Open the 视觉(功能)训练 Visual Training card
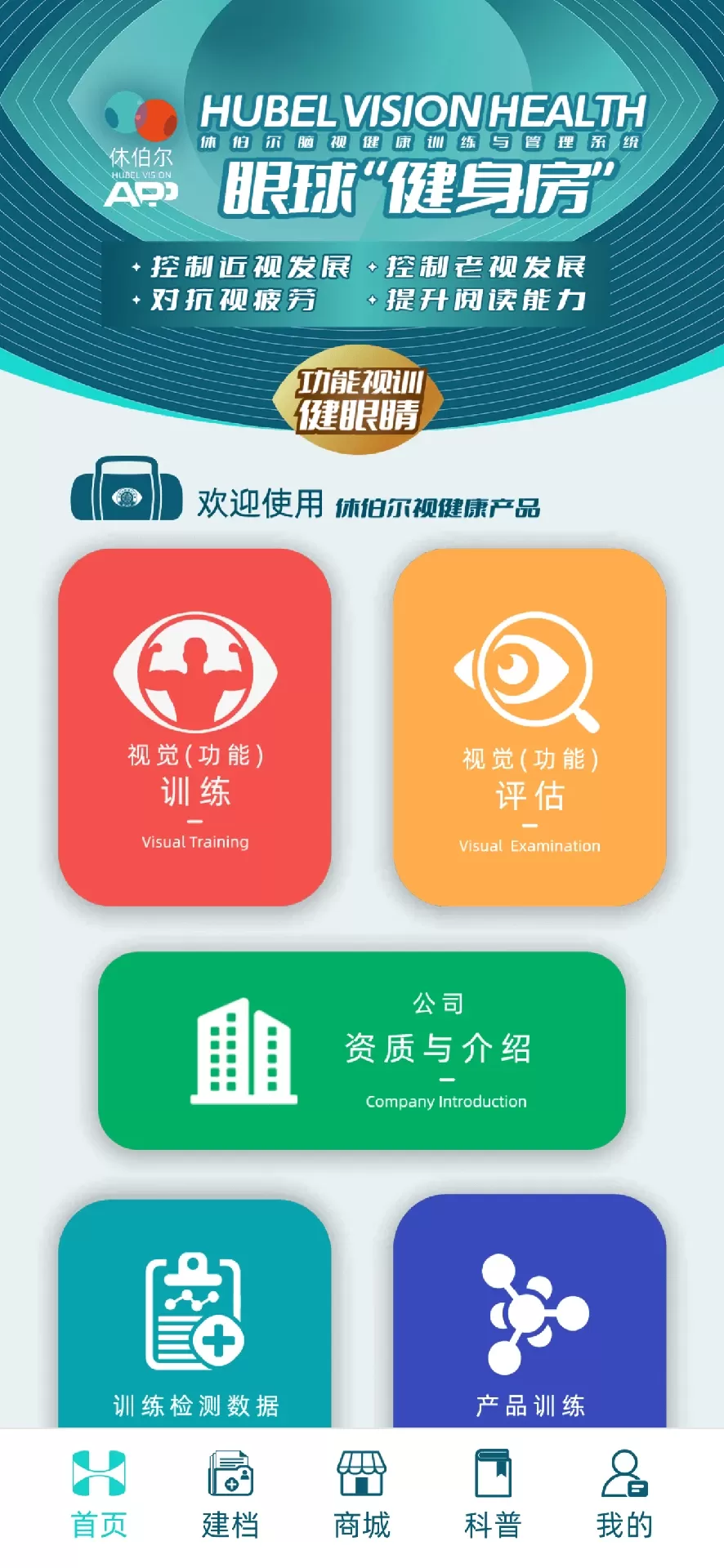Viewport: 724px width, 1568px height. (x=194, y=727)
